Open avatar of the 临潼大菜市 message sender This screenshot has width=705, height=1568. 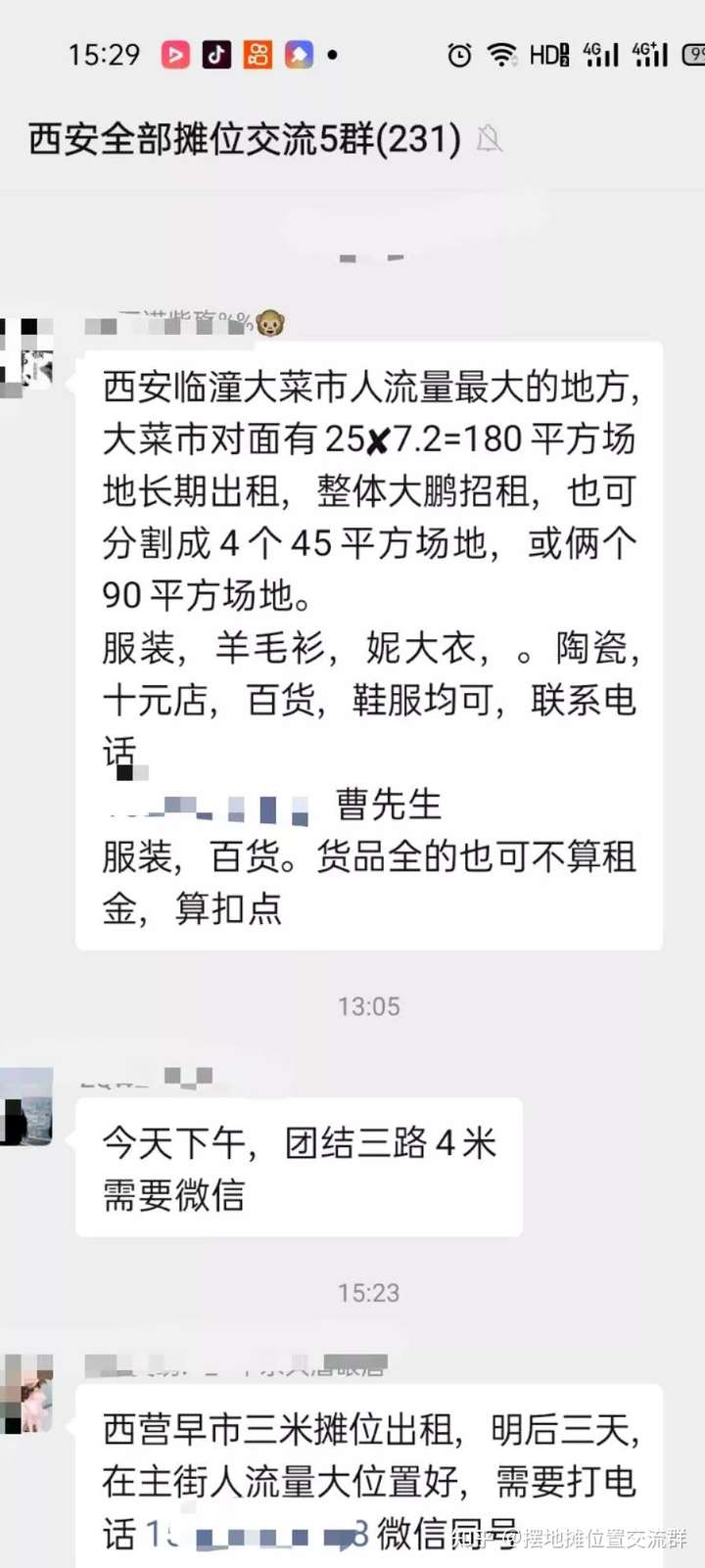click(x=25, y=355)
